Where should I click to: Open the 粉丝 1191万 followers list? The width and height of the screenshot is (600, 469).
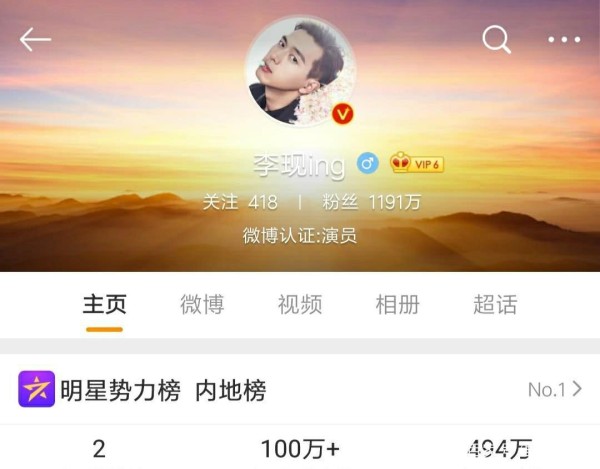tap(371, 202)
